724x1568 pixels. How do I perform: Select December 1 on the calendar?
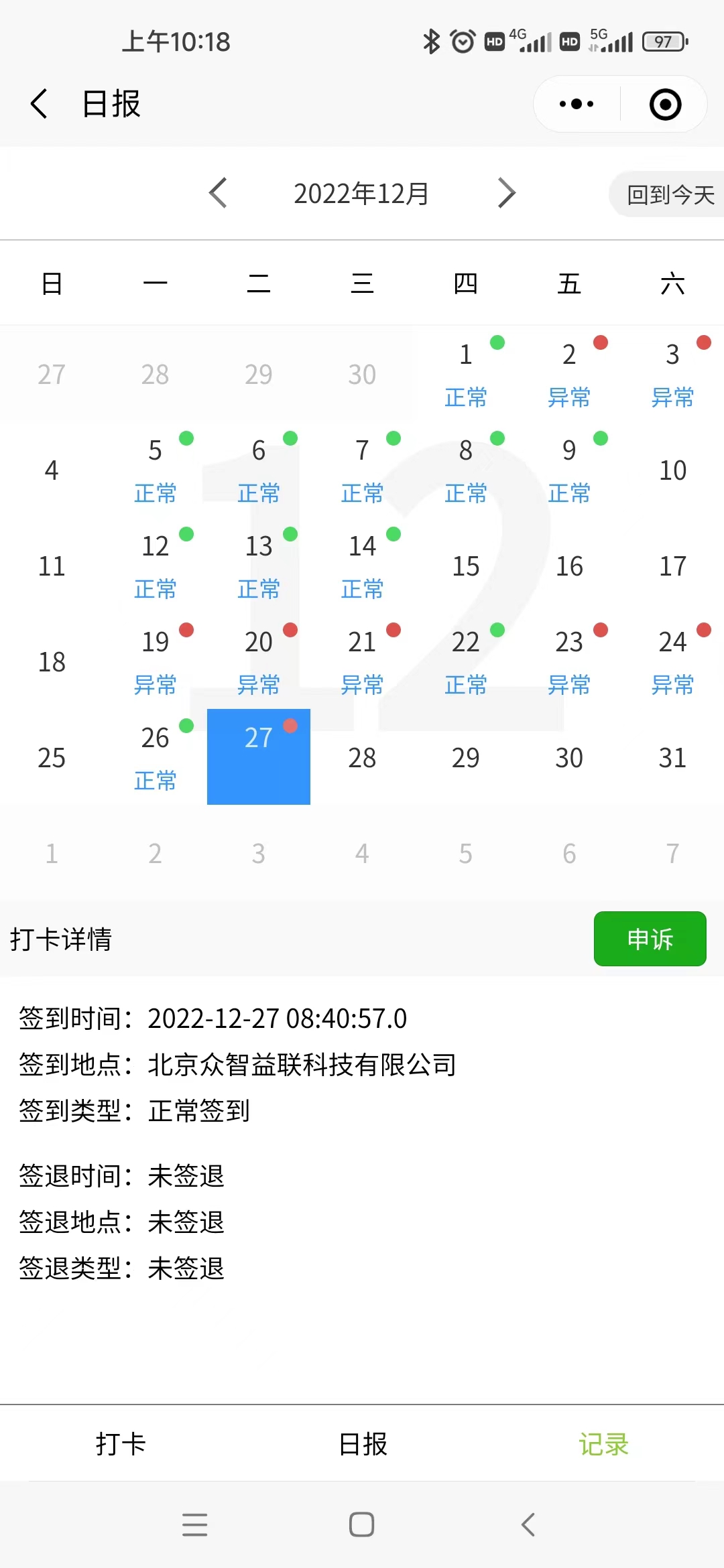[466, 373]
